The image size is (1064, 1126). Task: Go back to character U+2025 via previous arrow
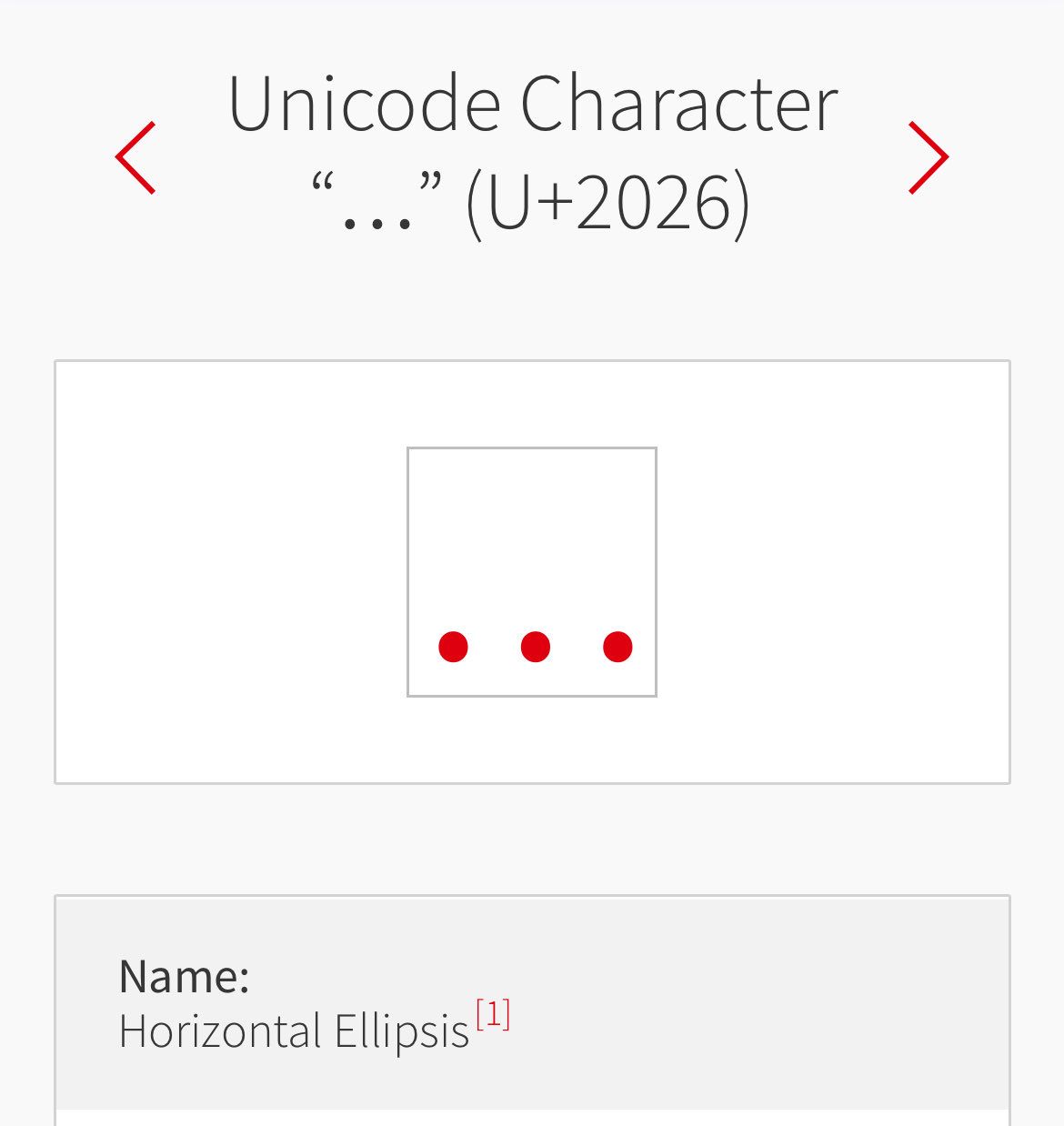click(x=135, y=156)
